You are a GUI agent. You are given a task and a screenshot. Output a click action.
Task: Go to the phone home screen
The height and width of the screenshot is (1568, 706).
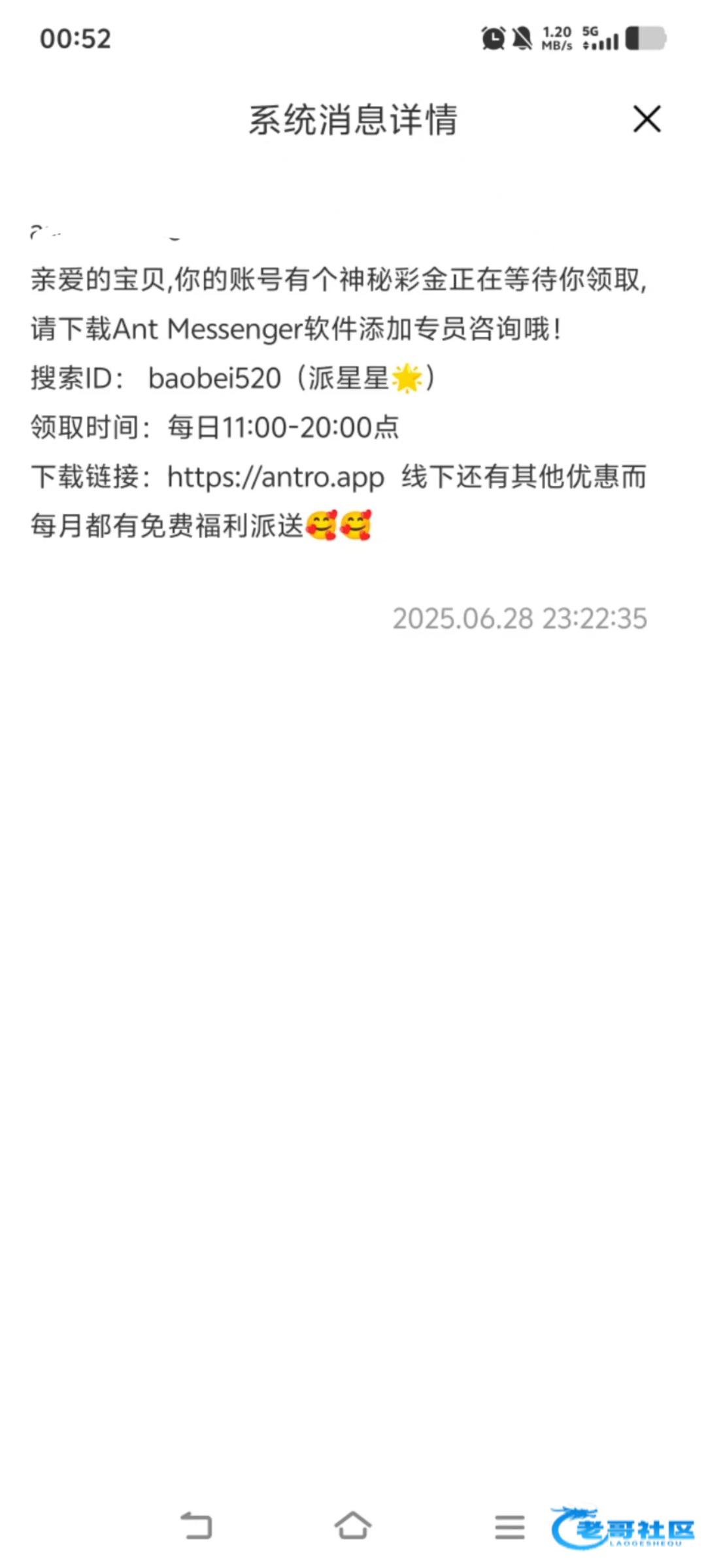(x=353, y=1527)
